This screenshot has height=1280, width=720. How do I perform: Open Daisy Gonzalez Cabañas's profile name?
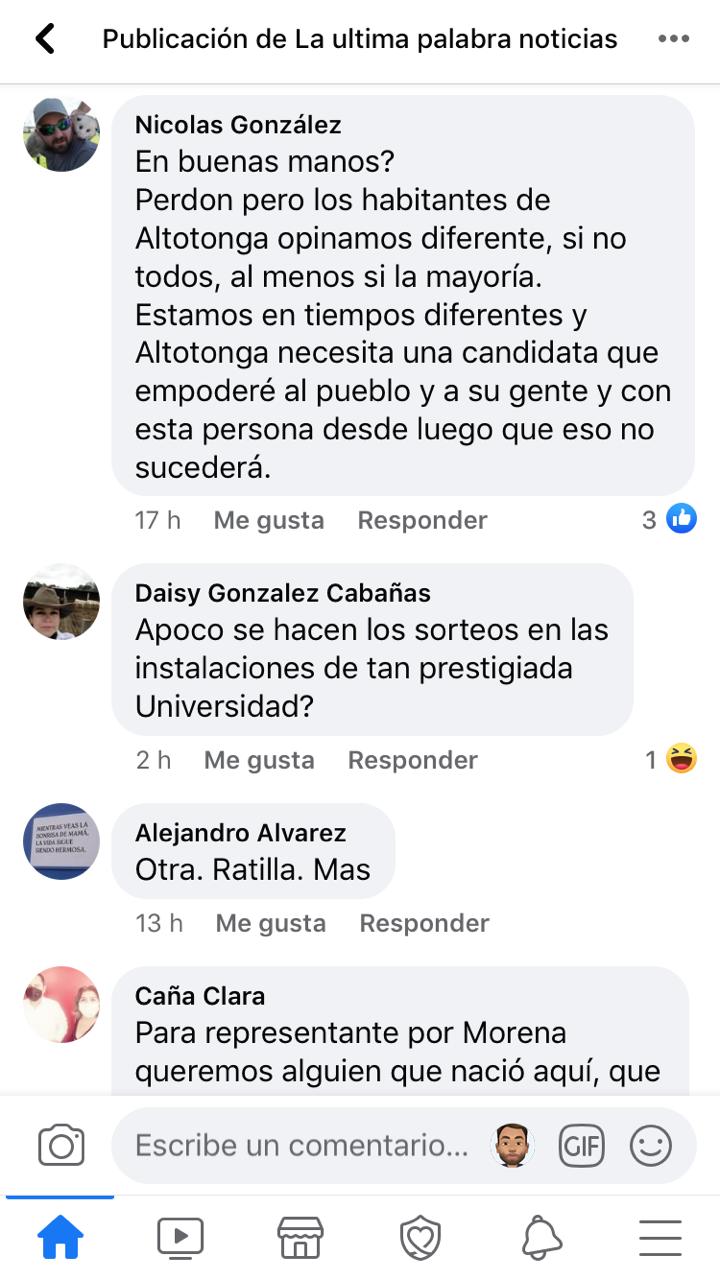pos(282,593)
